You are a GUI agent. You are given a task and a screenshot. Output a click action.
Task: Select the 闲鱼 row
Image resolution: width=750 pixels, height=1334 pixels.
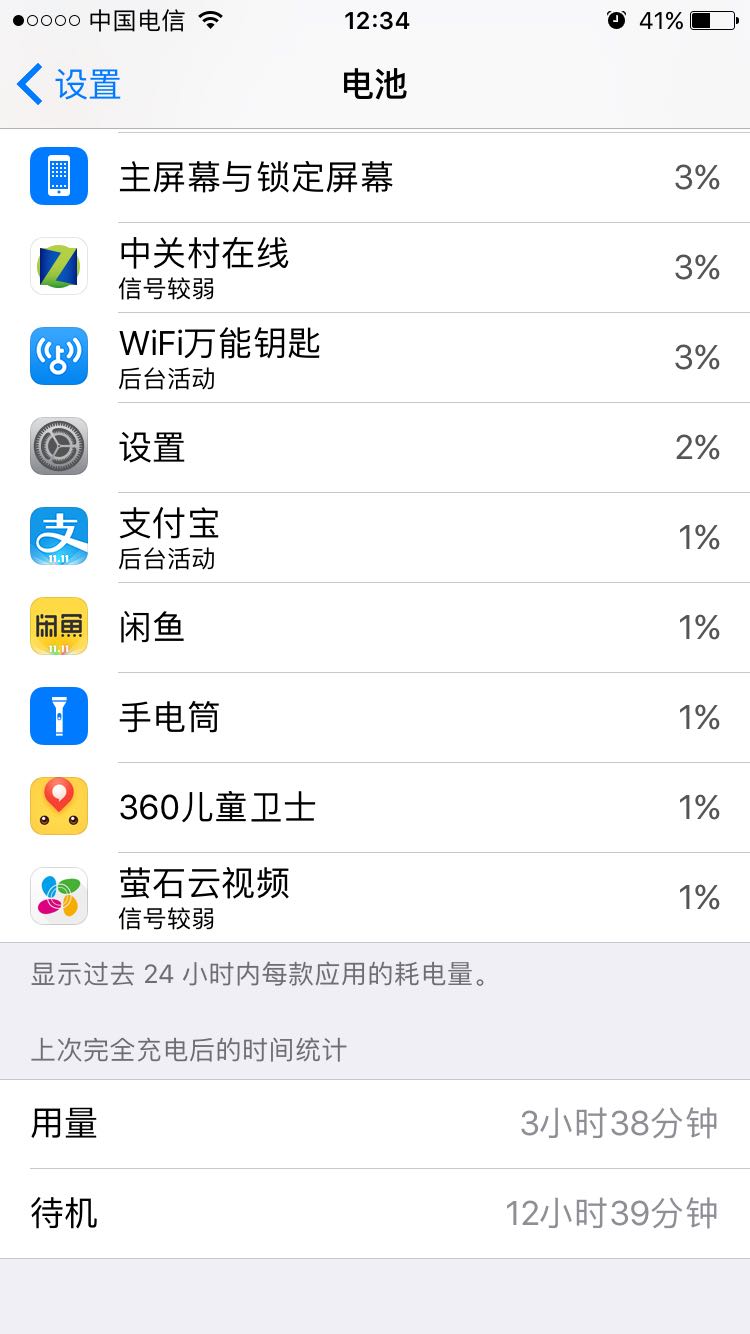click(x=375, y=628)
